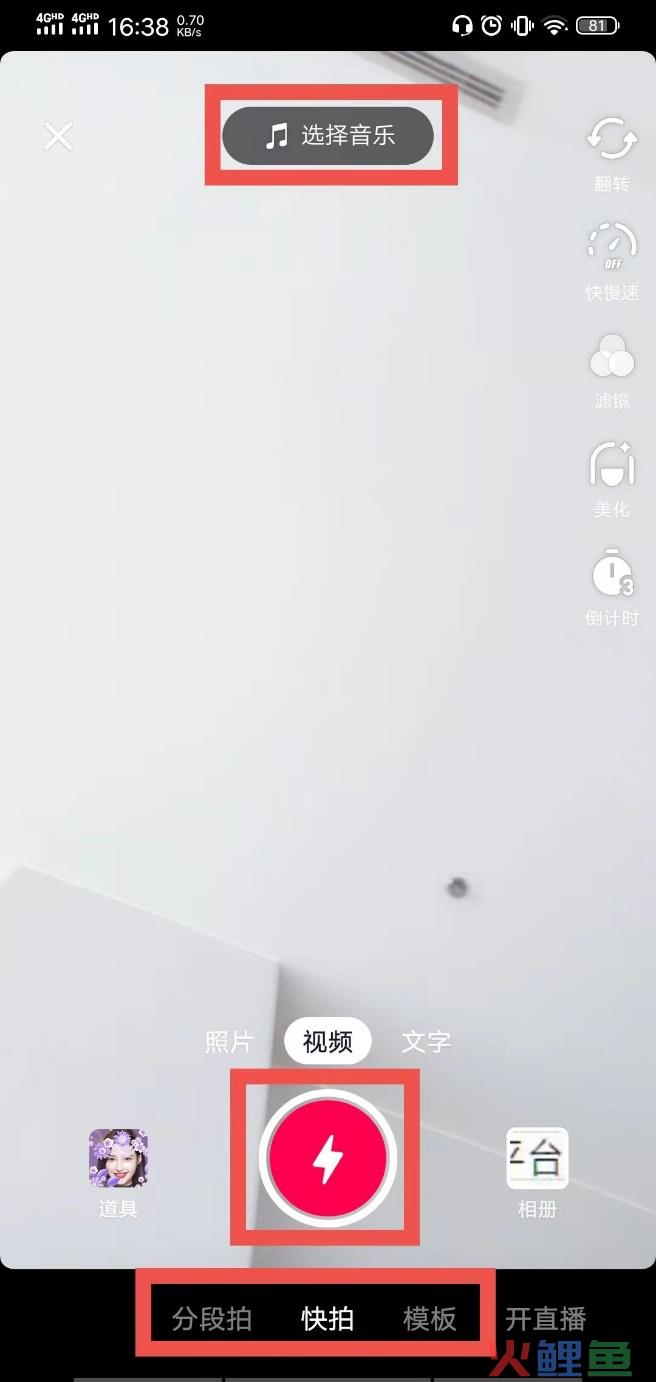Open the 选择音乐 music picker
This screenshot has height=1382, width=656.
328,136
